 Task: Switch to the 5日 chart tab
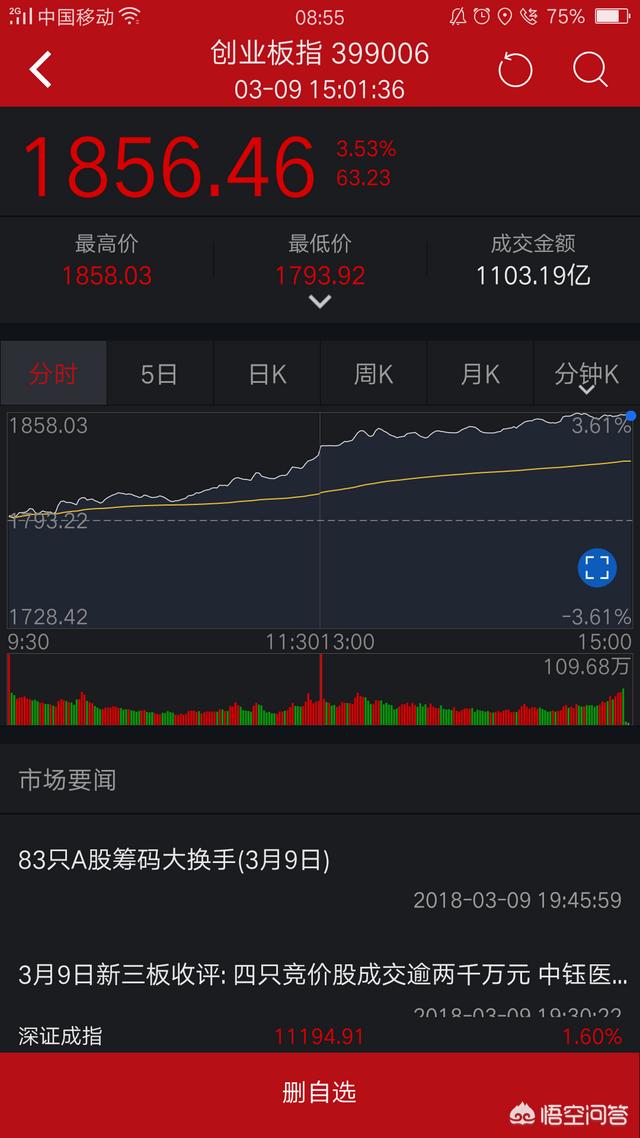[159, 374]
